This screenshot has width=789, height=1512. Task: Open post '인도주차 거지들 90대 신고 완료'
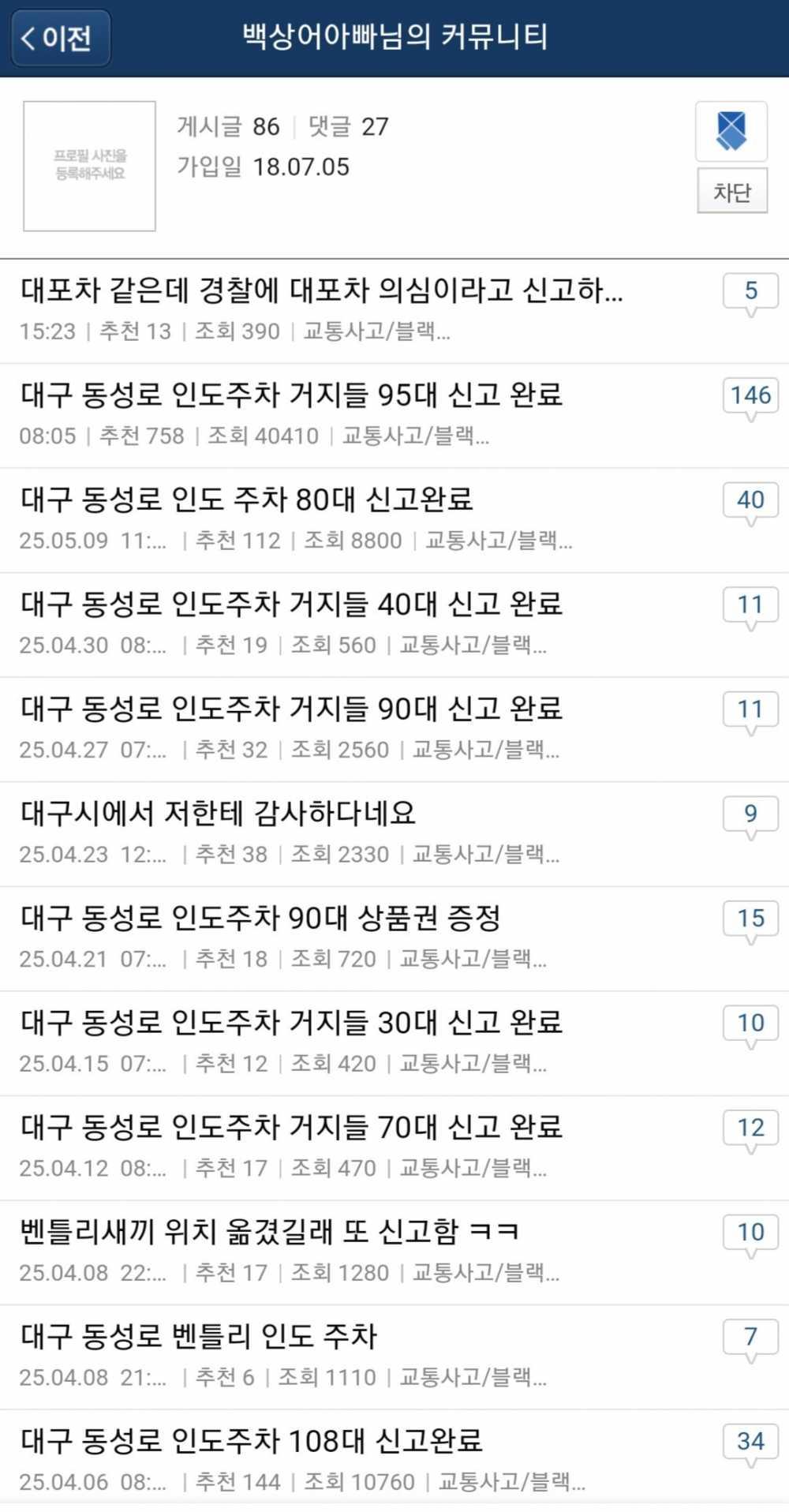(x=292, y=709)
